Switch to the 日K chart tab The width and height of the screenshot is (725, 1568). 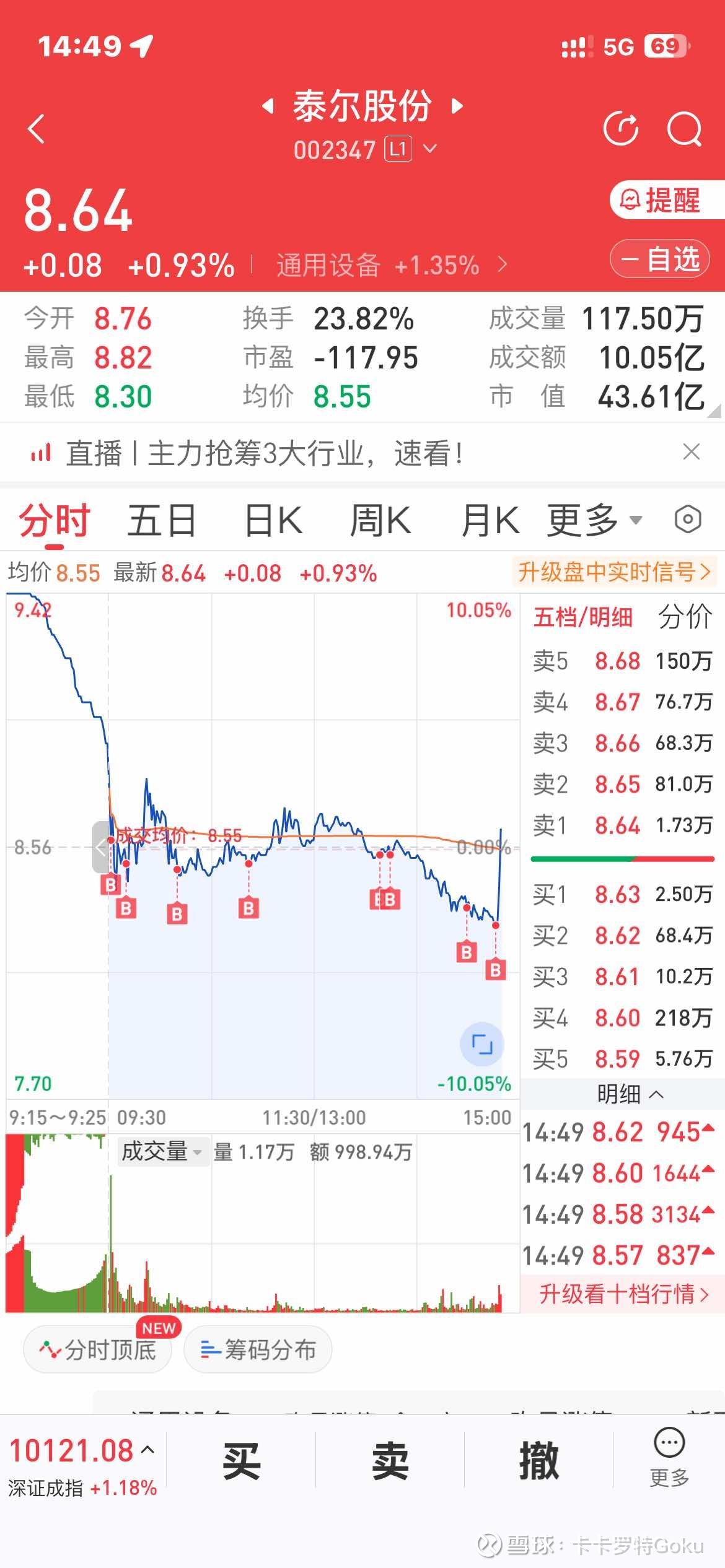(x=273, y=520)
